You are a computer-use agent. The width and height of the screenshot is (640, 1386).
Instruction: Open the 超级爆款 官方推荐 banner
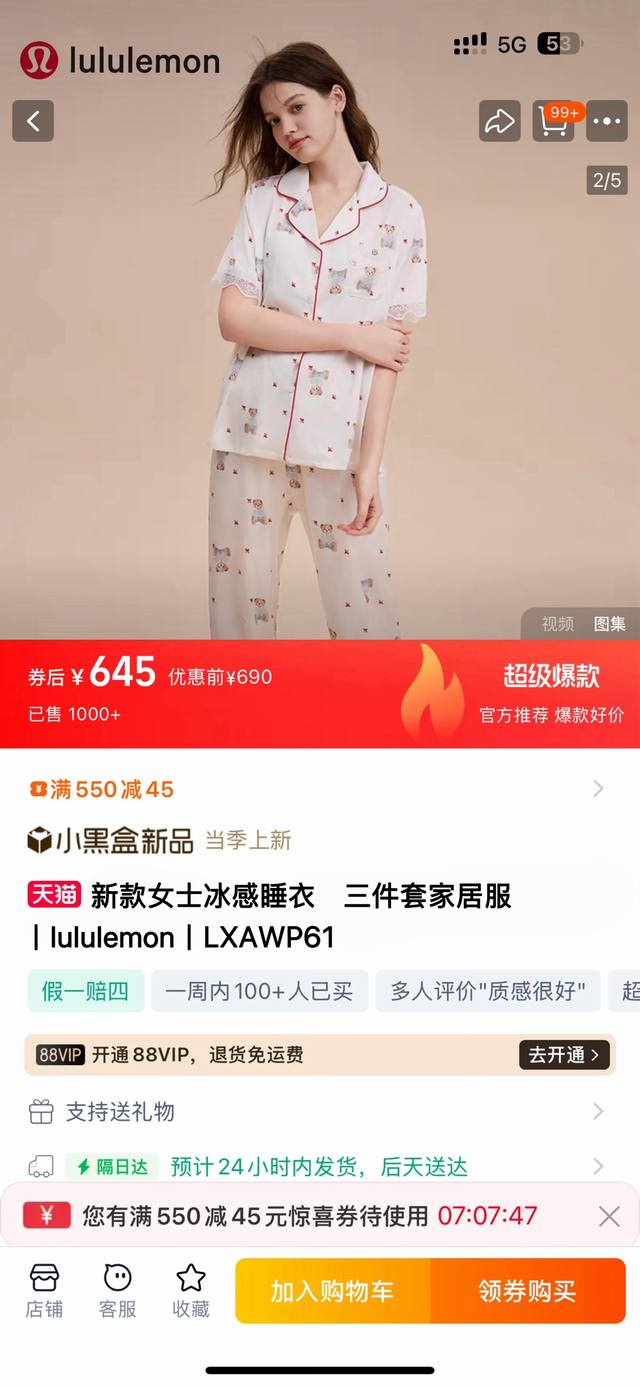(x=550, y=694)
